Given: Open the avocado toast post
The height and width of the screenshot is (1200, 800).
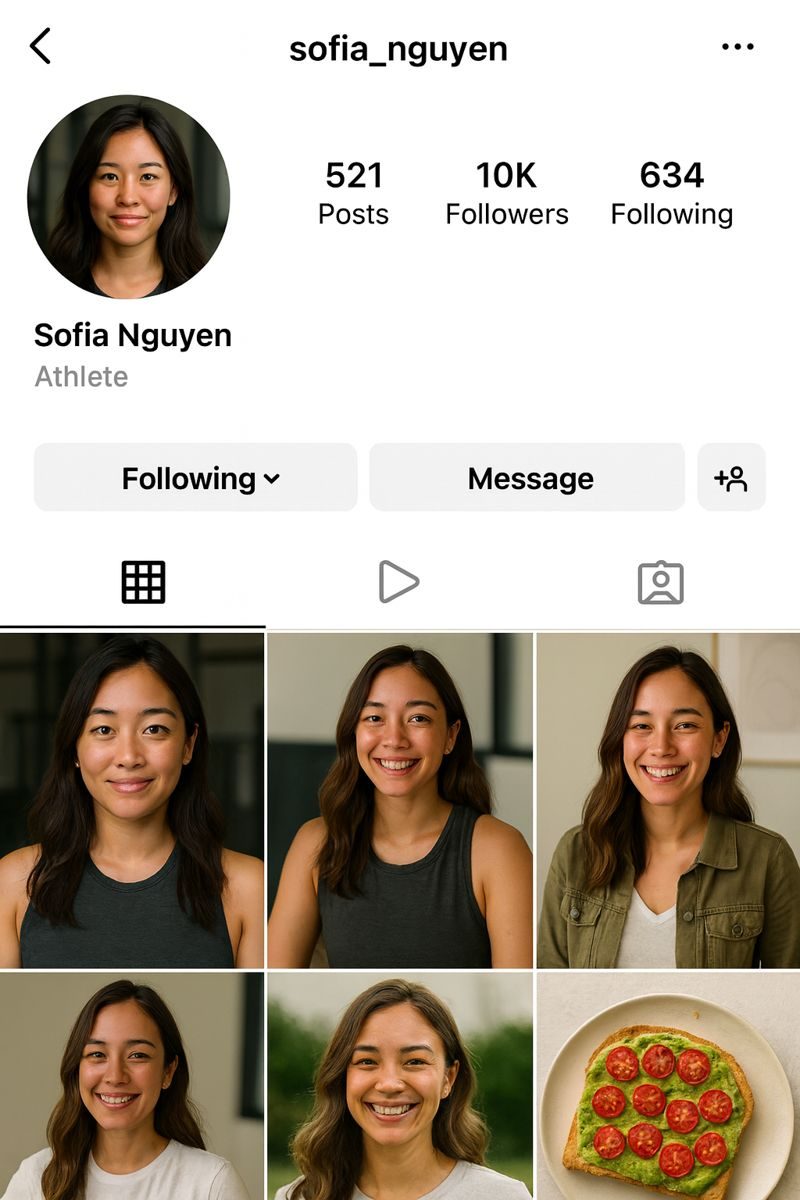Looking at the screenshot, I should tap(668, 1087).
